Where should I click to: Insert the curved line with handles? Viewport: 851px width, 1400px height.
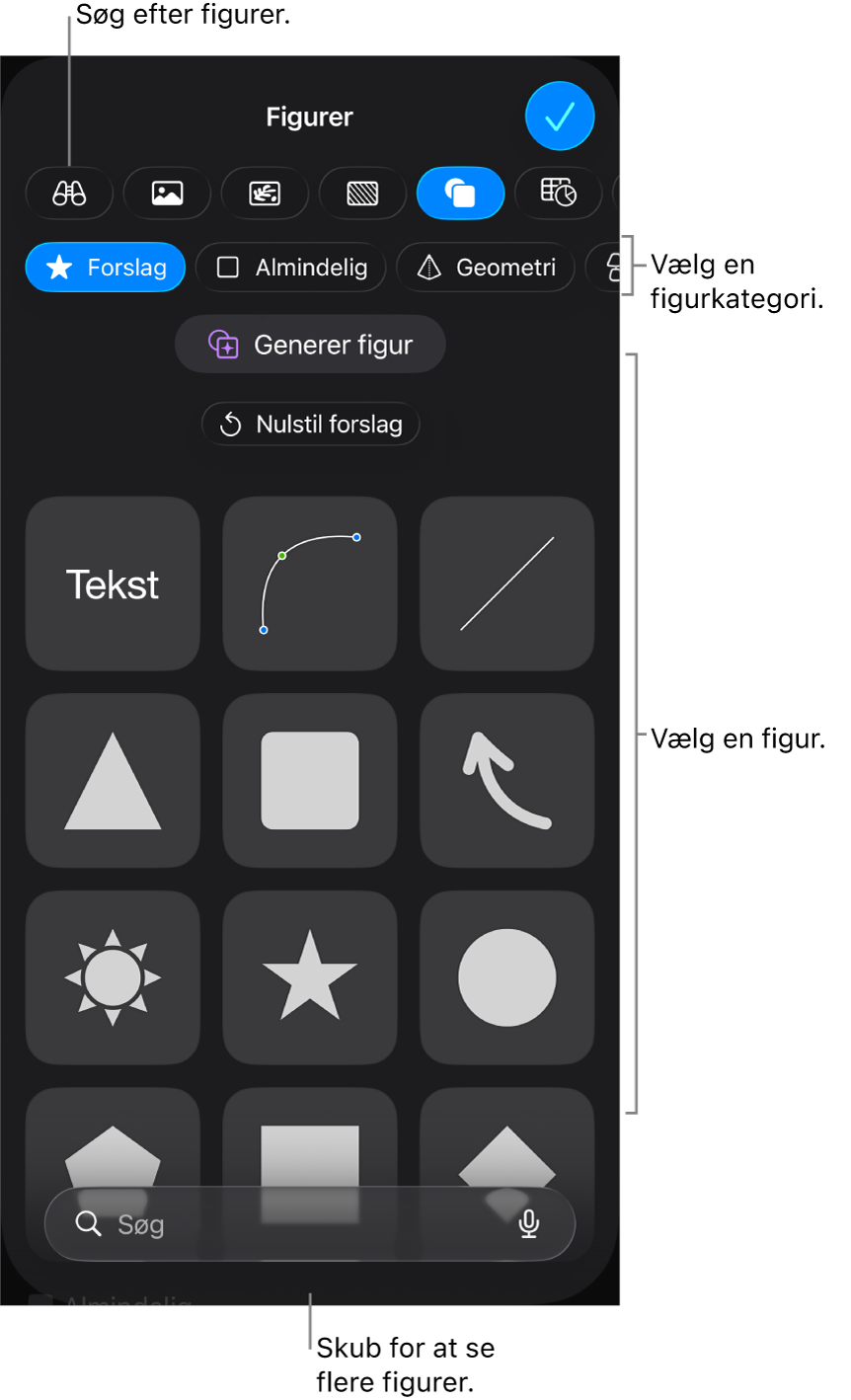(x=310, y=584)
